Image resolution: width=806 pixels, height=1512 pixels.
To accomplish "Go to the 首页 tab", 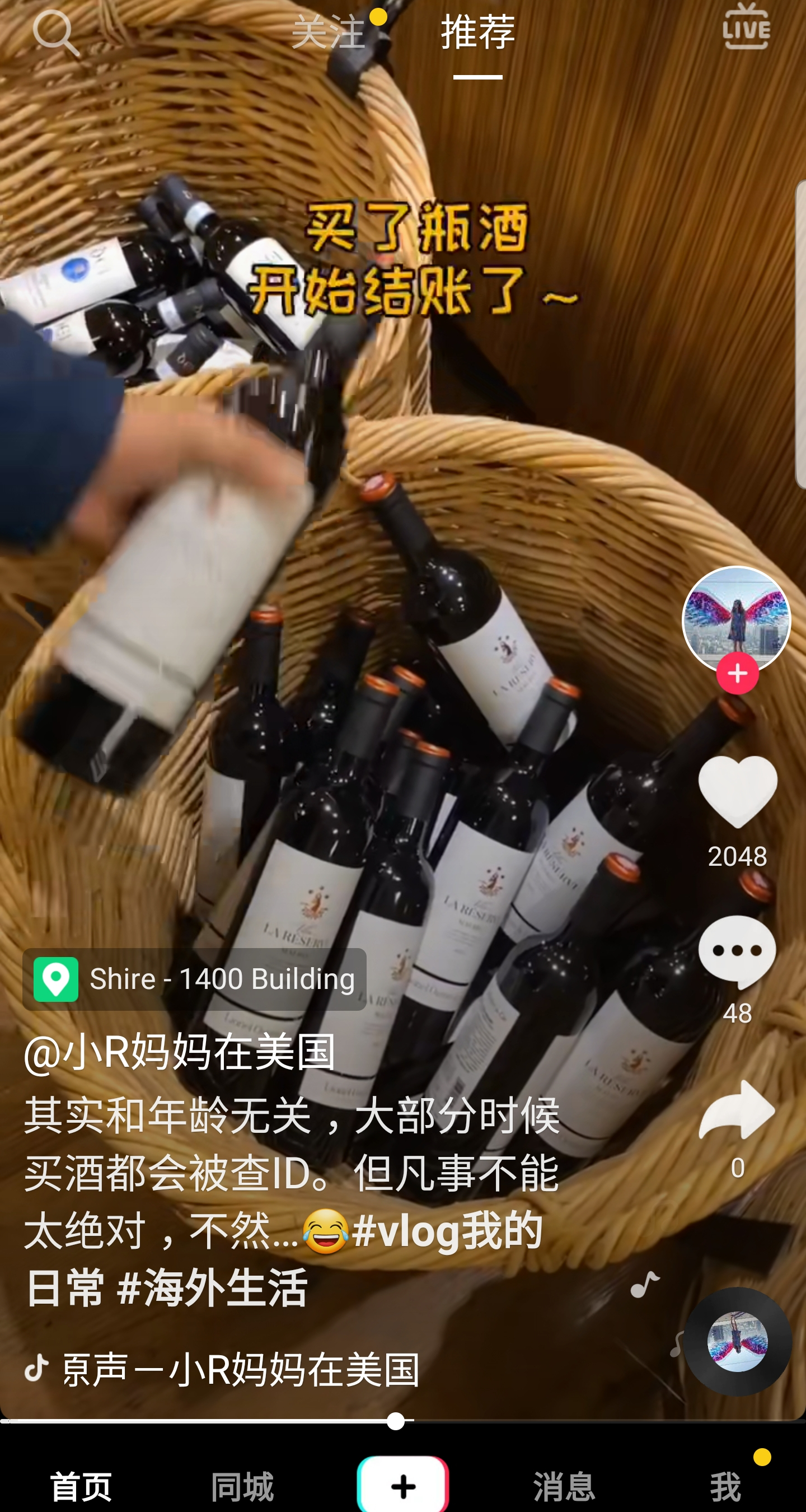I will [x=81, y=1486].
